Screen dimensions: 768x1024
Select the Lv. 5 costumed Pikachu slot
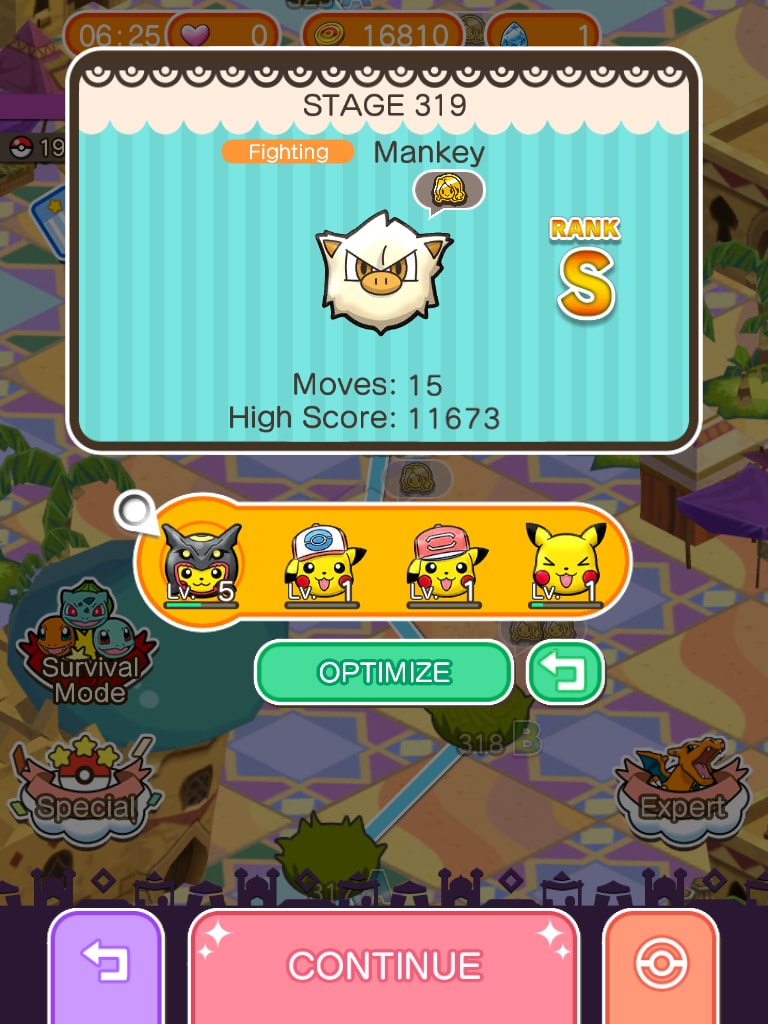click(x=201, y=565)
